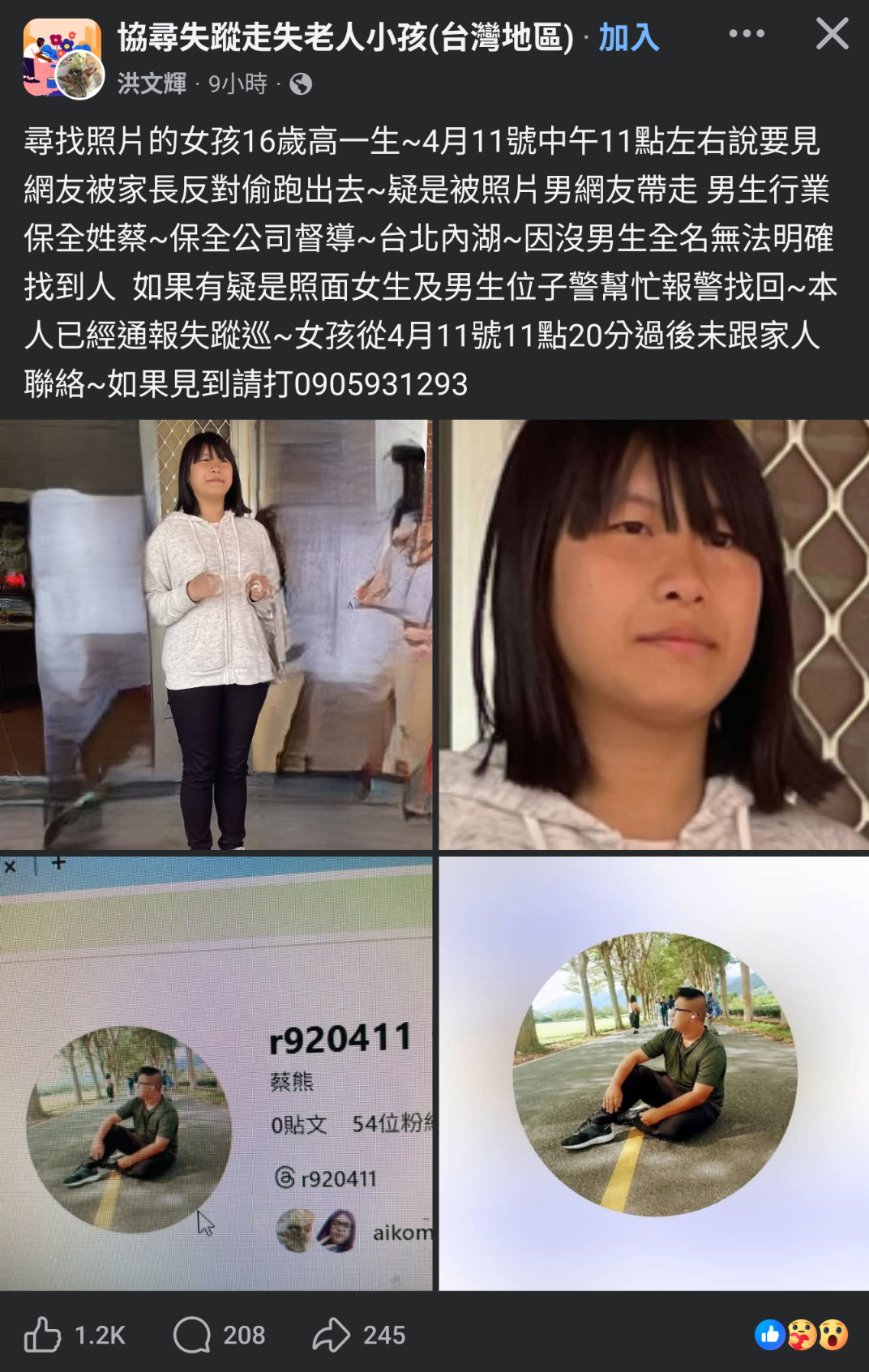Open the r920411 profile screenshot photo

pos(216,1073)
